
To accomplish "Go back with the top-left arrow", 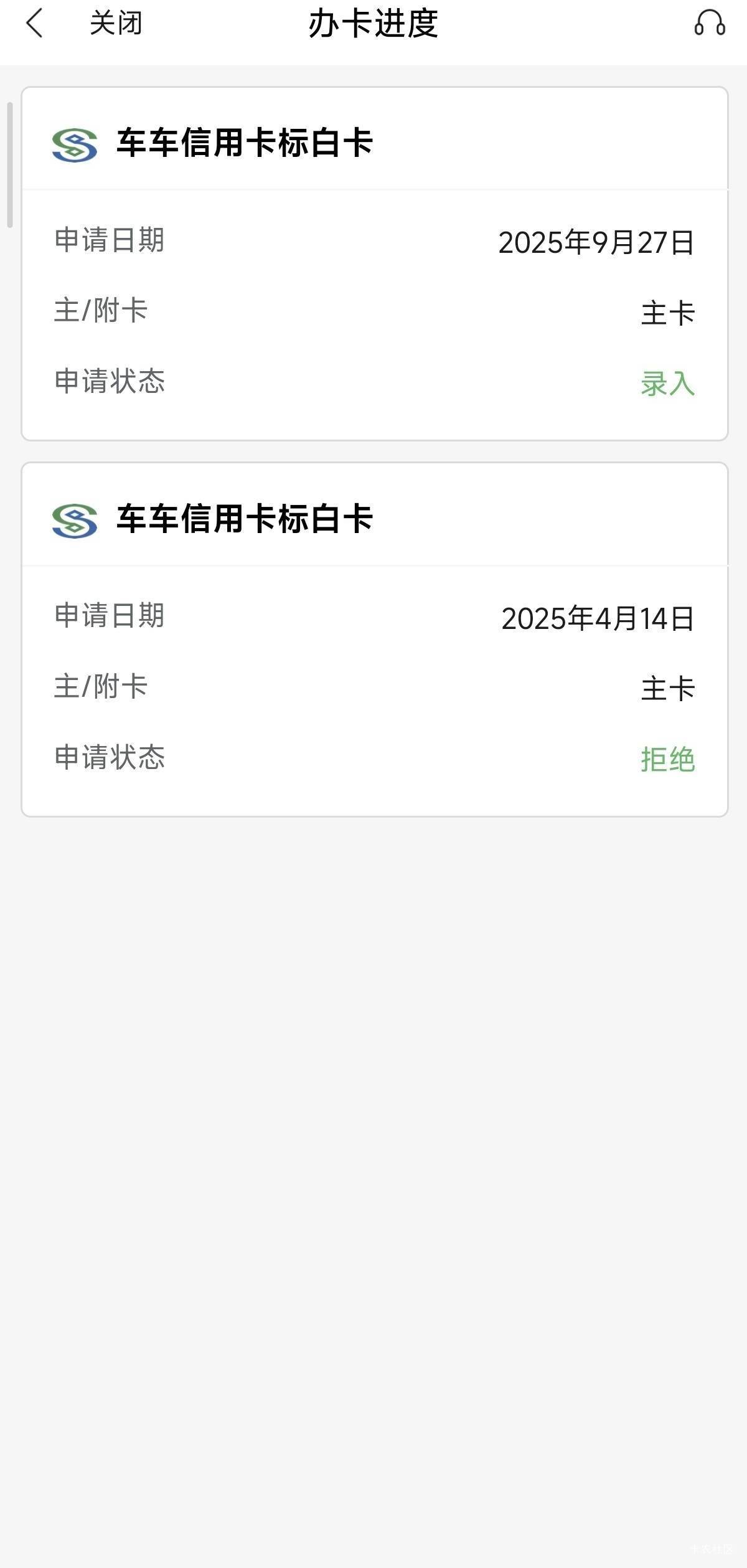I will pyautogui.click(x=35, y=24).
